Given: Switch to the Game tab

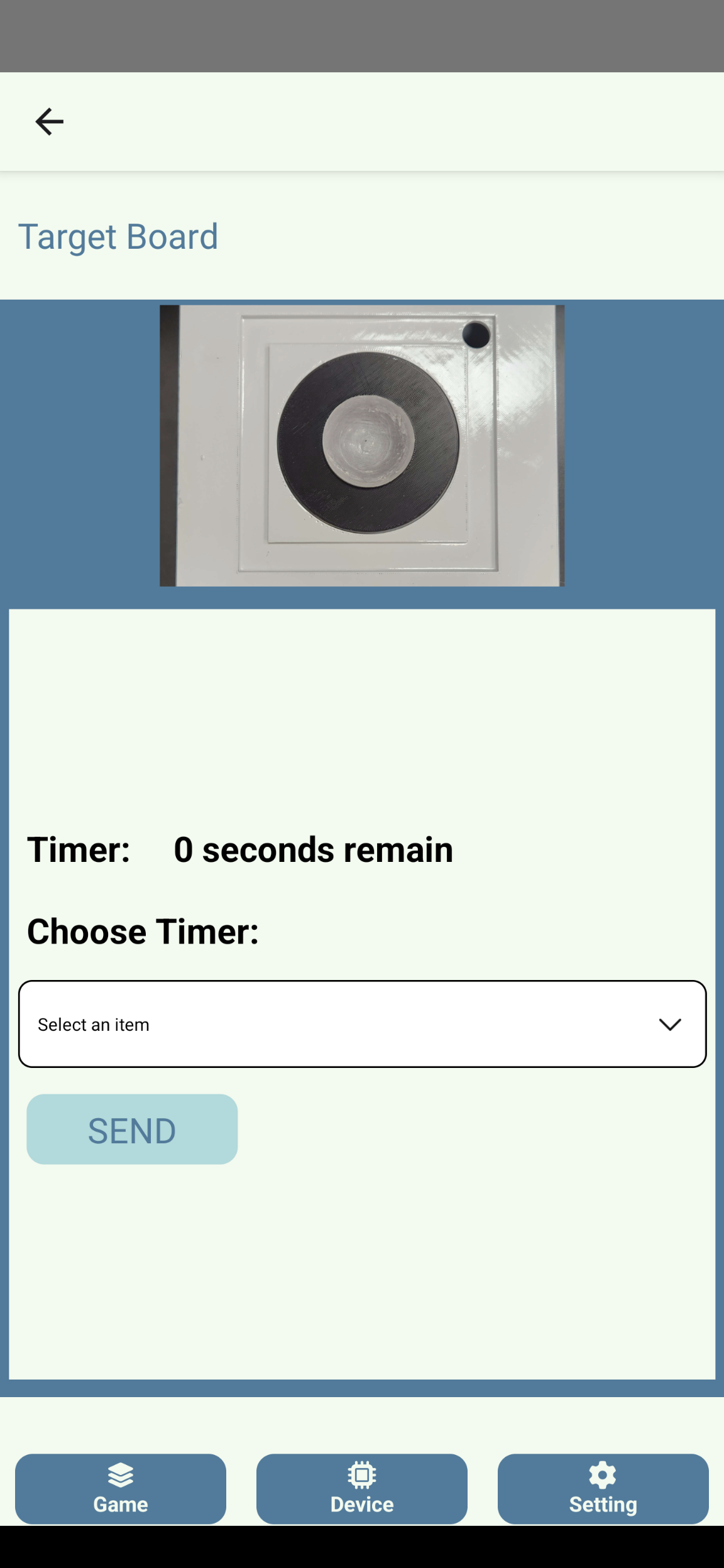Looking at the screenshot, I should click(x=121, y=1489).
